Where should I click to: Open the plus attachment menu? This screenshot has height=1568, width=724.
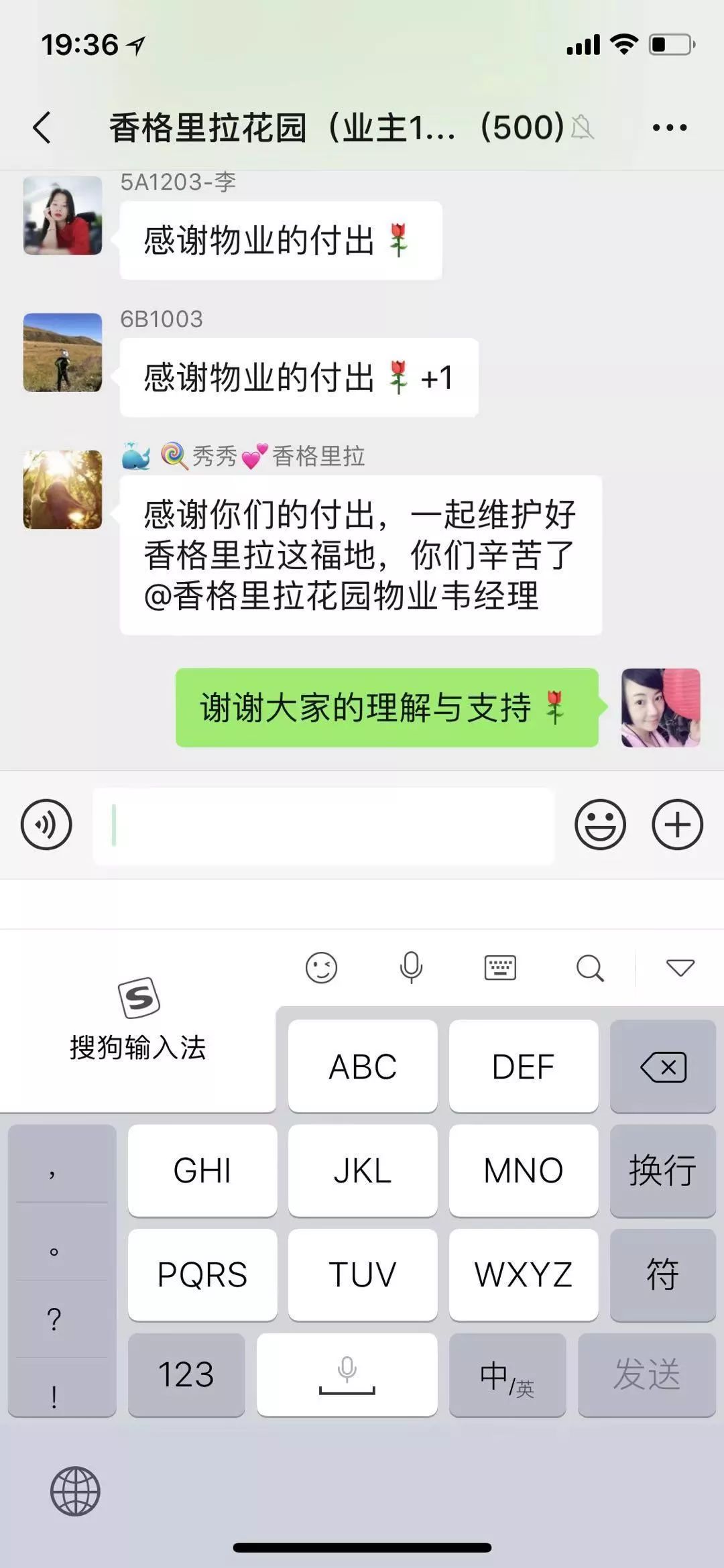677,825
